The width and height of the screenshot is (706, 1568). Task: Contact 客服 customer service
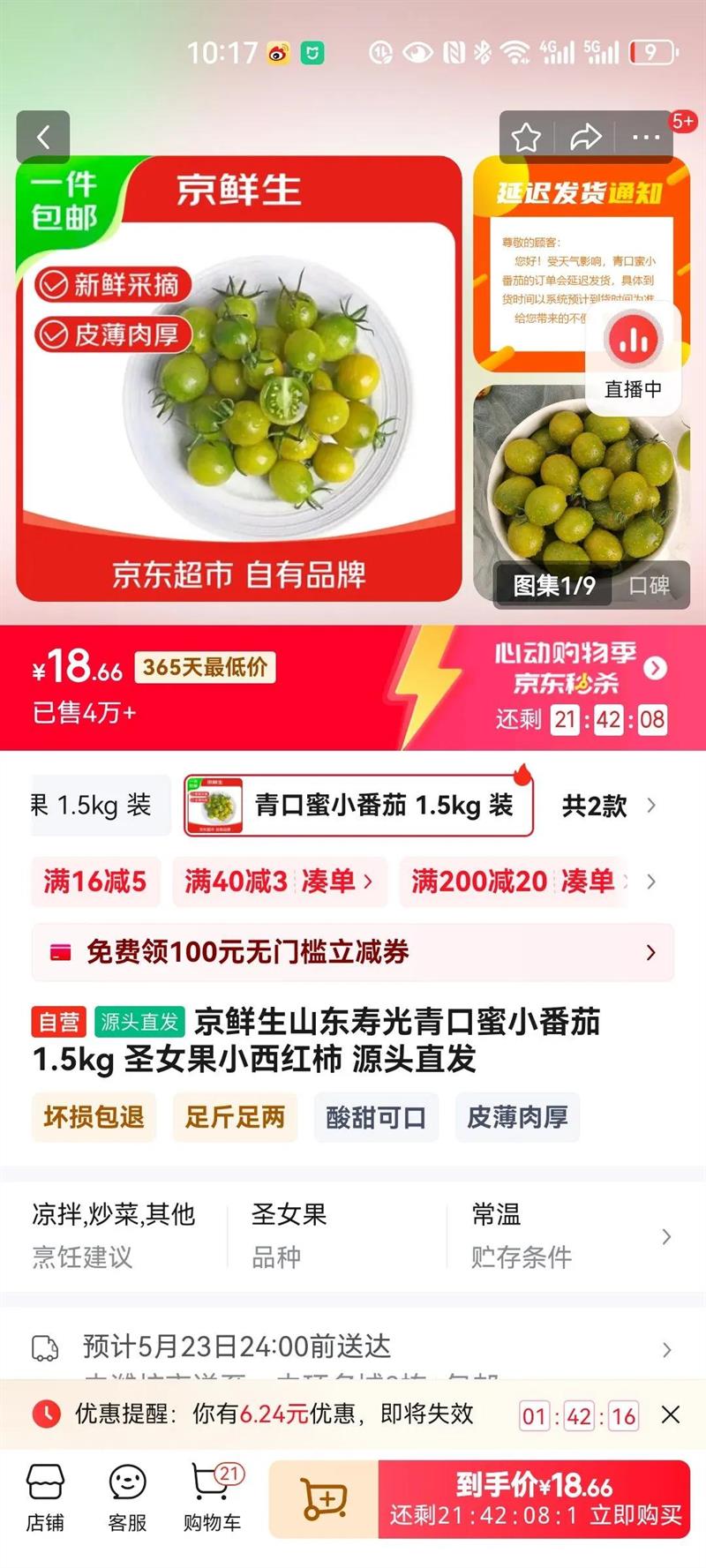[x=128, y=1498]
